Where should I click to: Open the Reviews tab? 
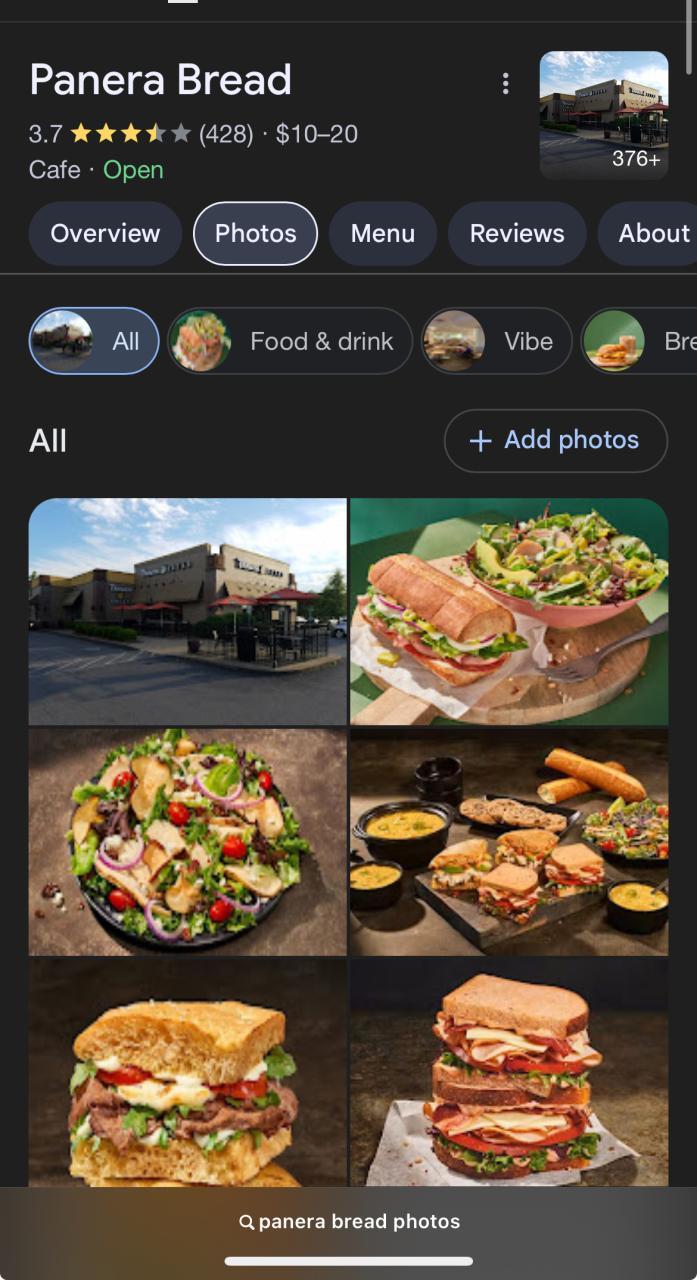516,234
